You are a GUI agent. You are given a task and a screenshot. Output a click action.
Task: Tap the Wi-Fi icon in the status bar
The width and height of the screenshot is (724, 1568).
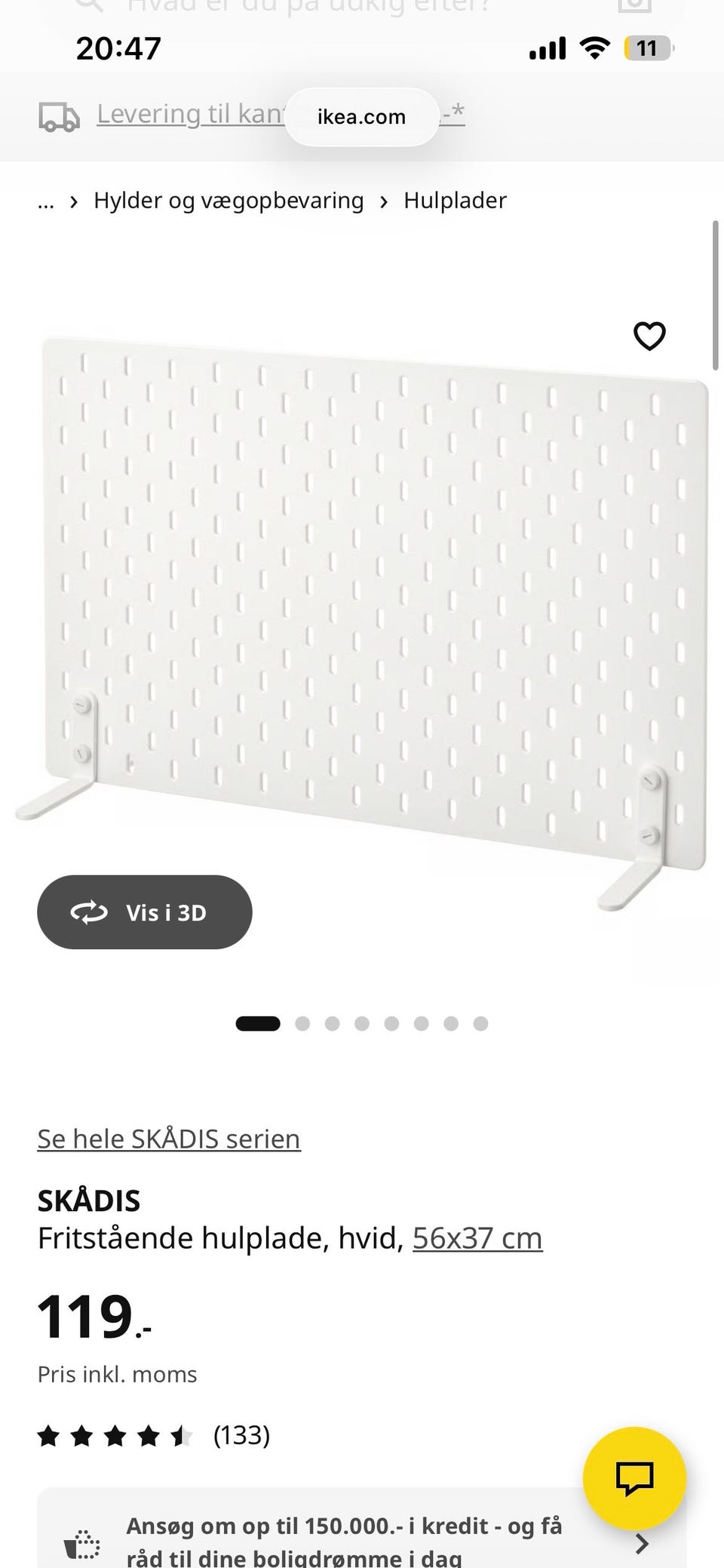[594, 47]
